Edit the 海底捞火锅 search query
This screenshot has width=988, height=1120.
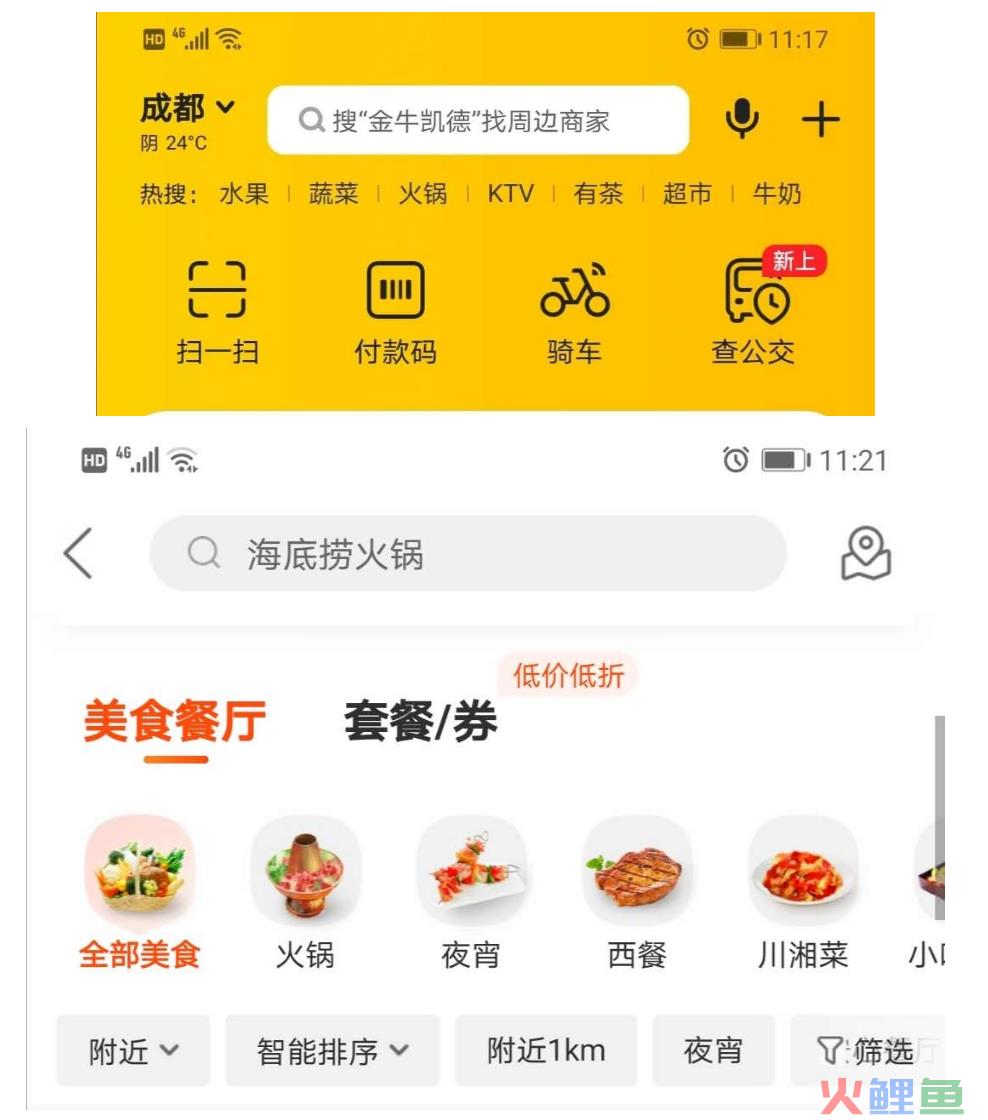(x=468, y=553)
